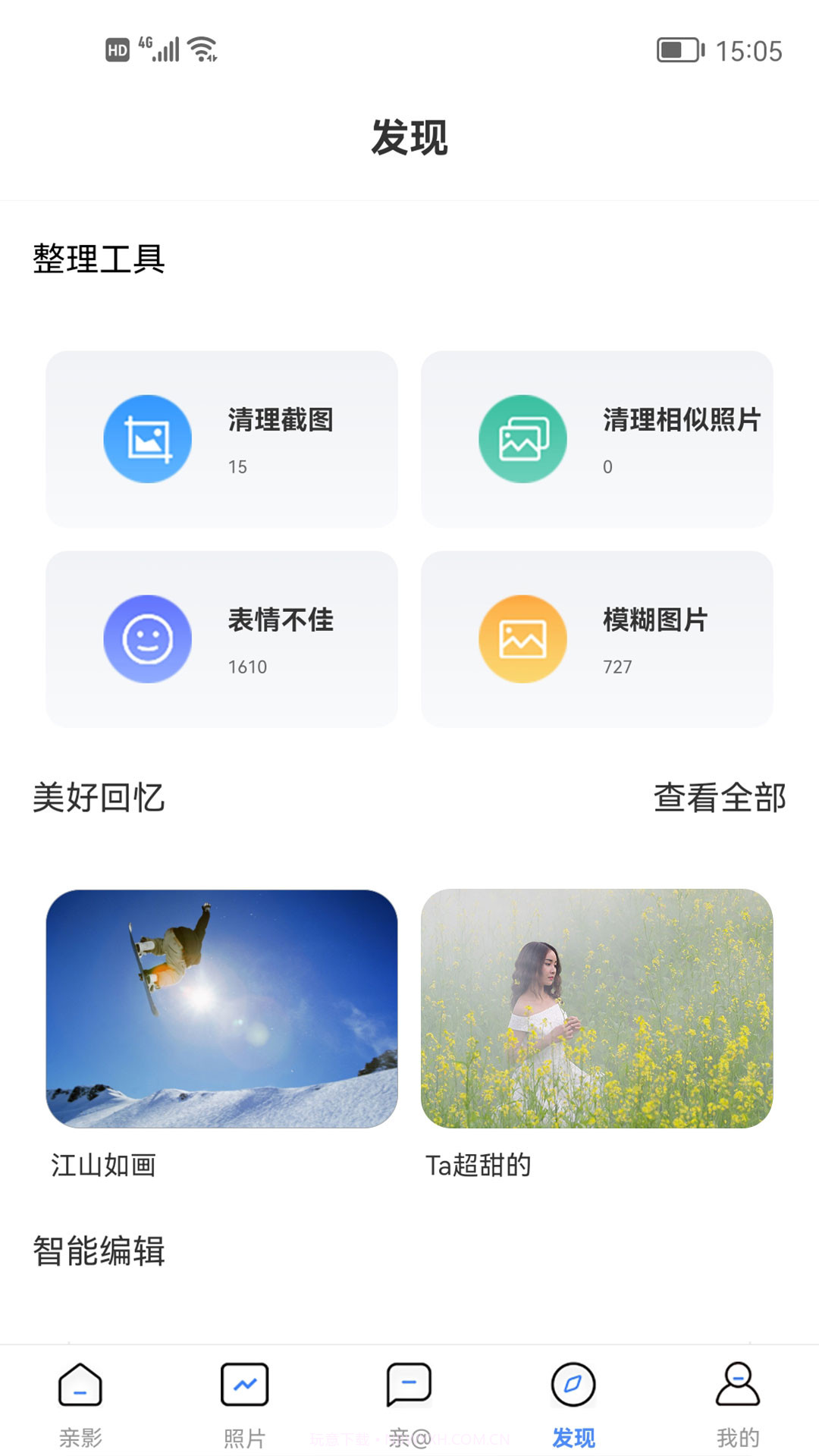Open the 模糊图片 card showing 727 items
Viewport: 819px width, 1456px height.
[x=599, y=638]
